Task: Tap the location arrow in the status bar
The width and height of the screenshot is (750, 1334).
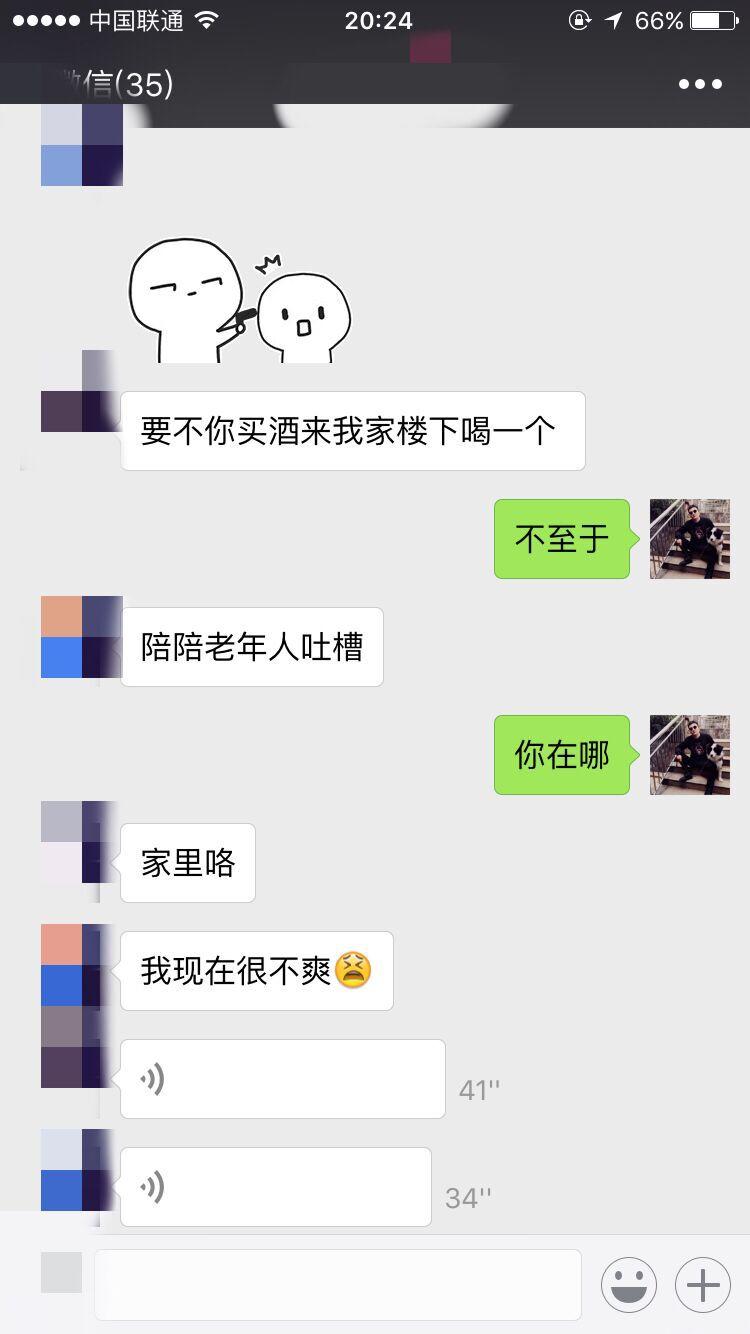Action: [611, 18]
